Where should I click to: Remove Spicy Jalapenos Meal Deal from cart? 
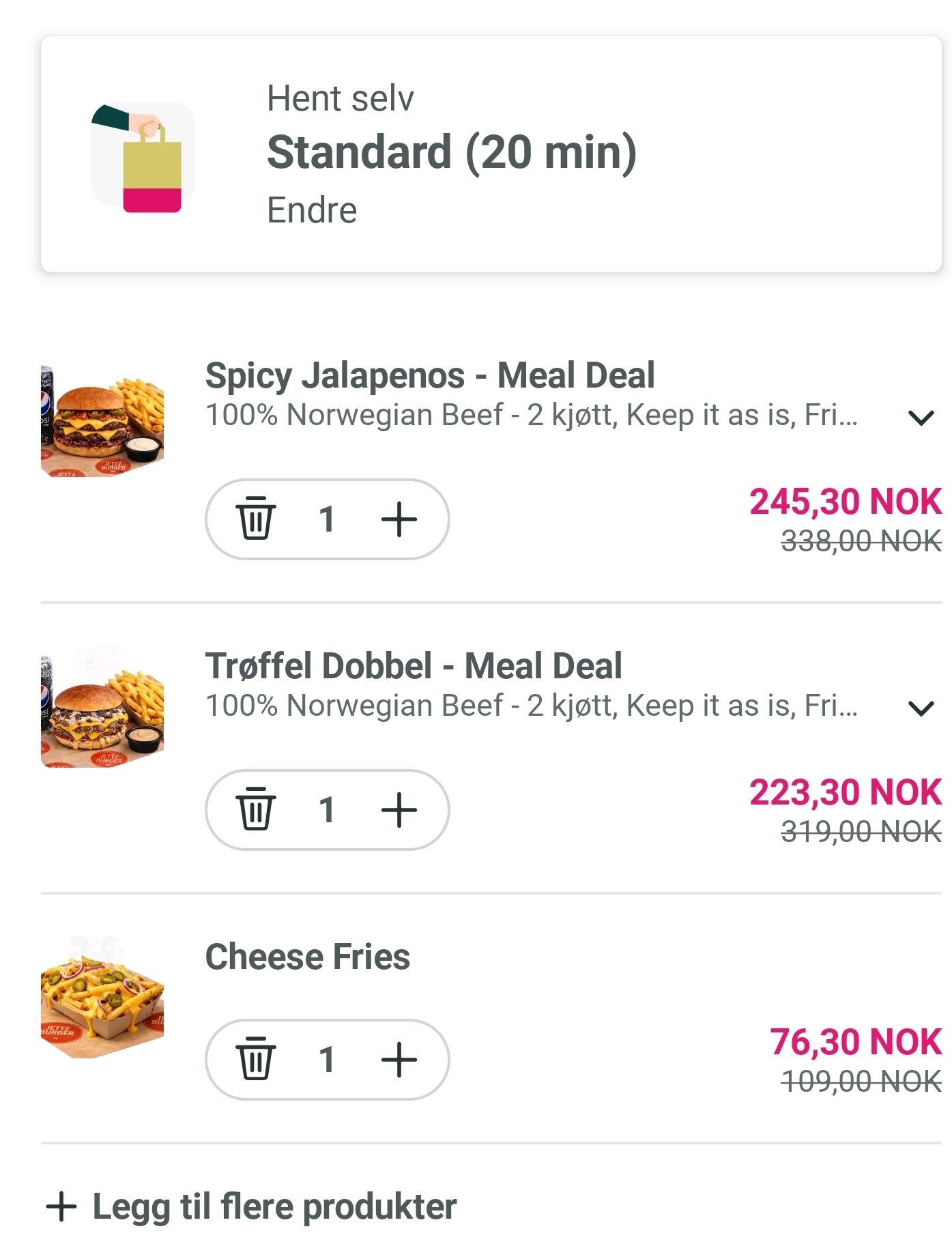(x=256, y=519)
